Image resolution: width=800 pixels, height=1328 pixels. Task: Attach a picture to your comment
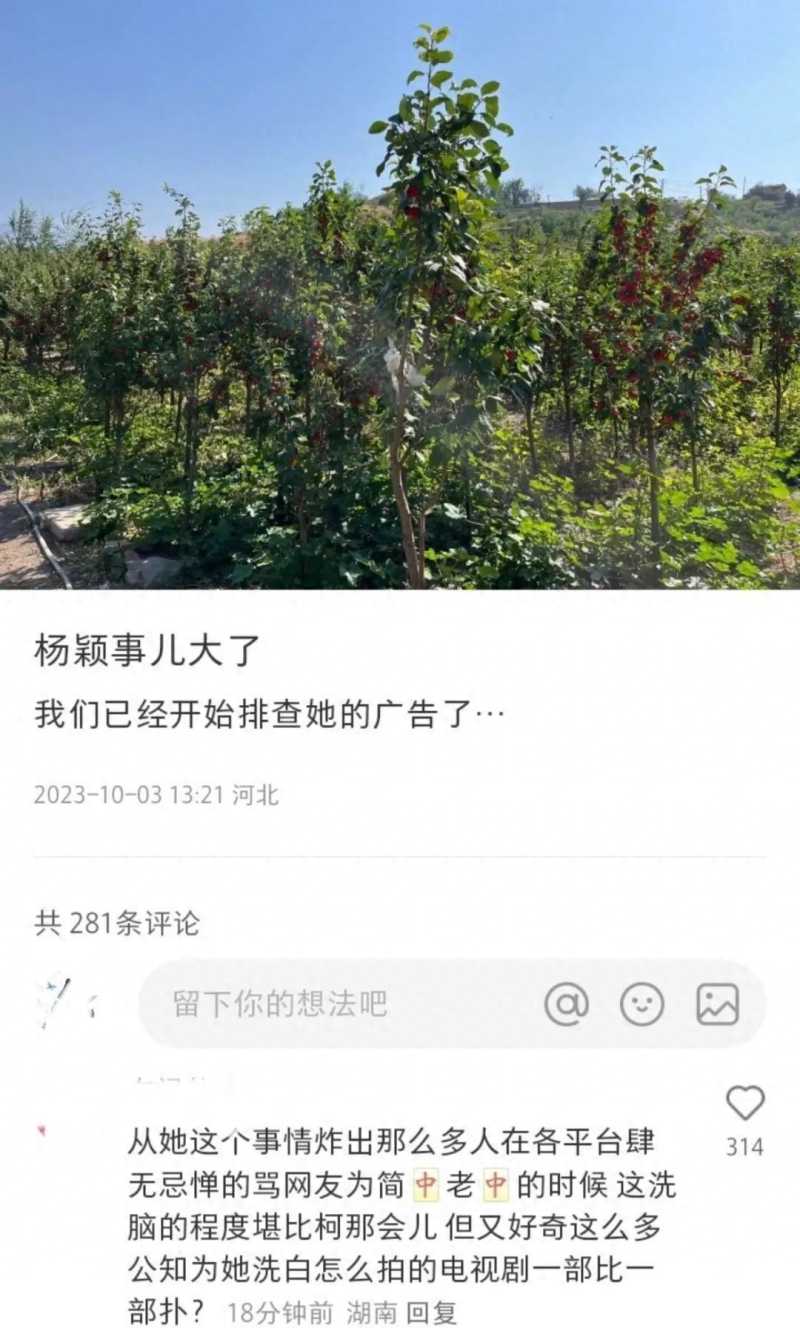tap(718, 1004)
